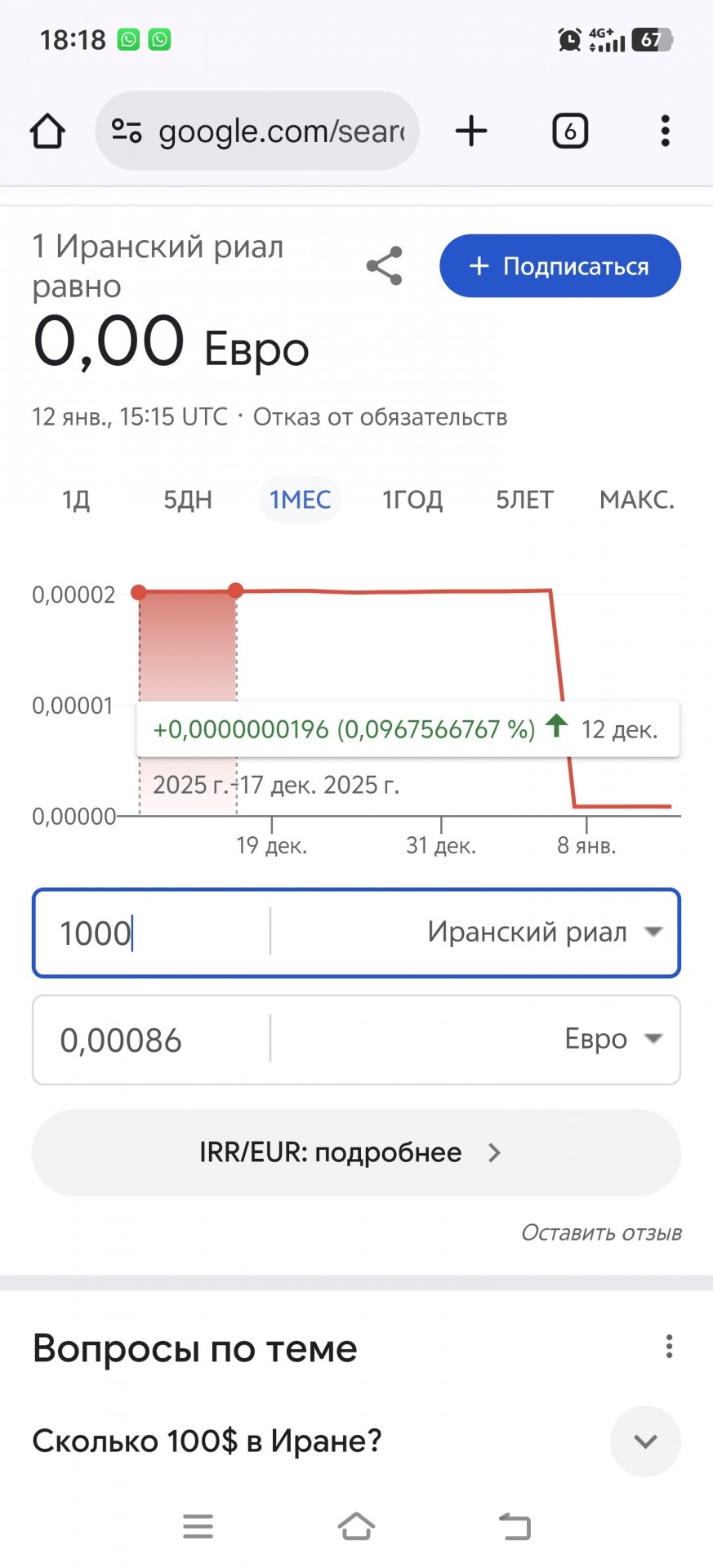
Task: Tap the Подписаться button
Action: coord(560,266)
